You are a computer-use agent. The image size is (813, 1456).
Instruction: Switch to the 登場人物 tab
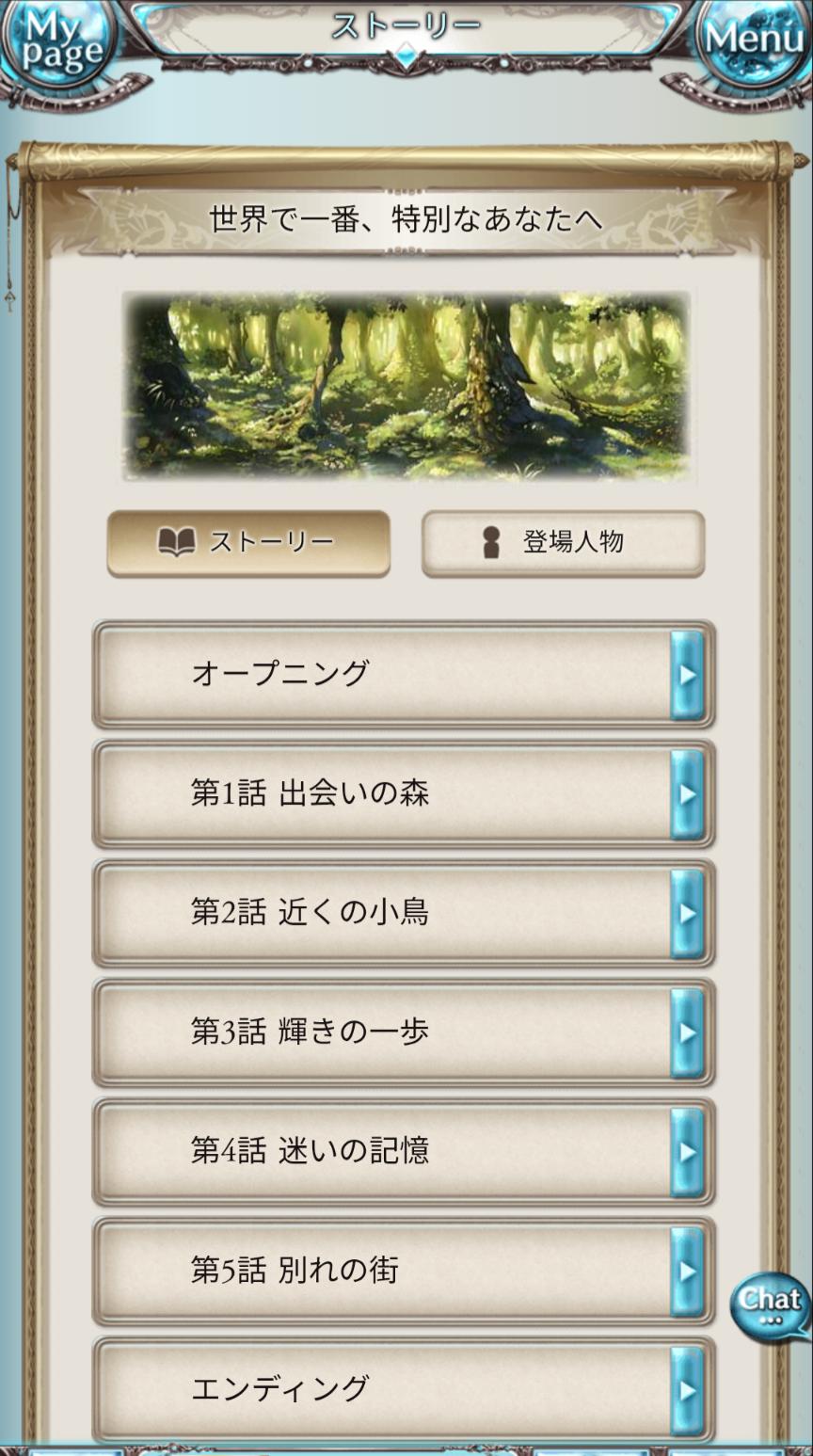(563, 543)
